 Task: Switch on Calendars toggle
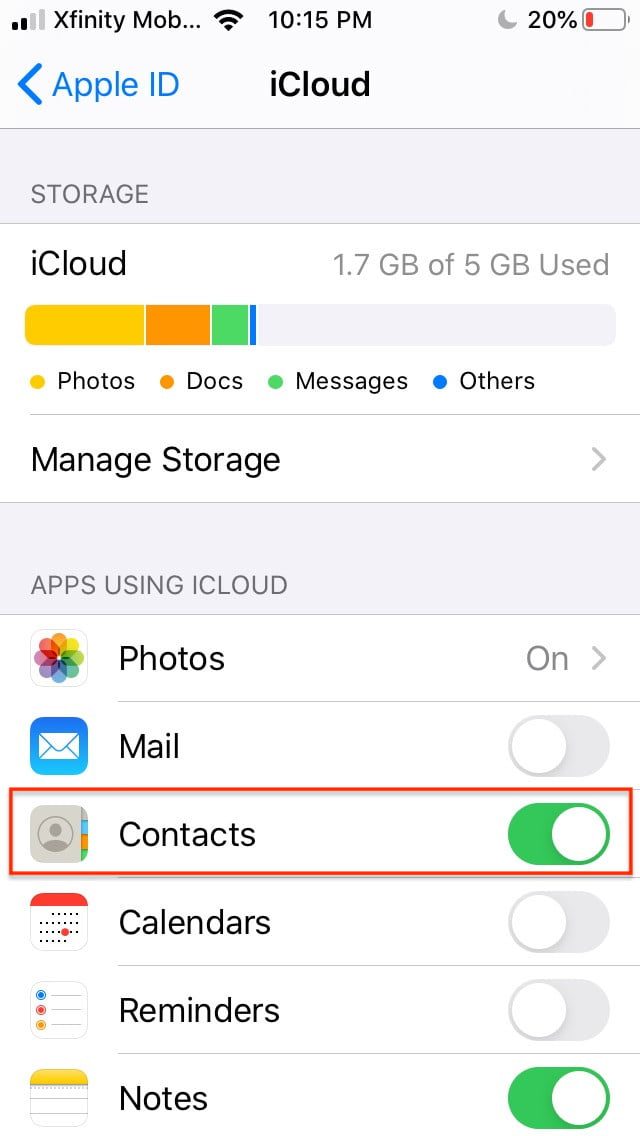(x=558, y=922)
